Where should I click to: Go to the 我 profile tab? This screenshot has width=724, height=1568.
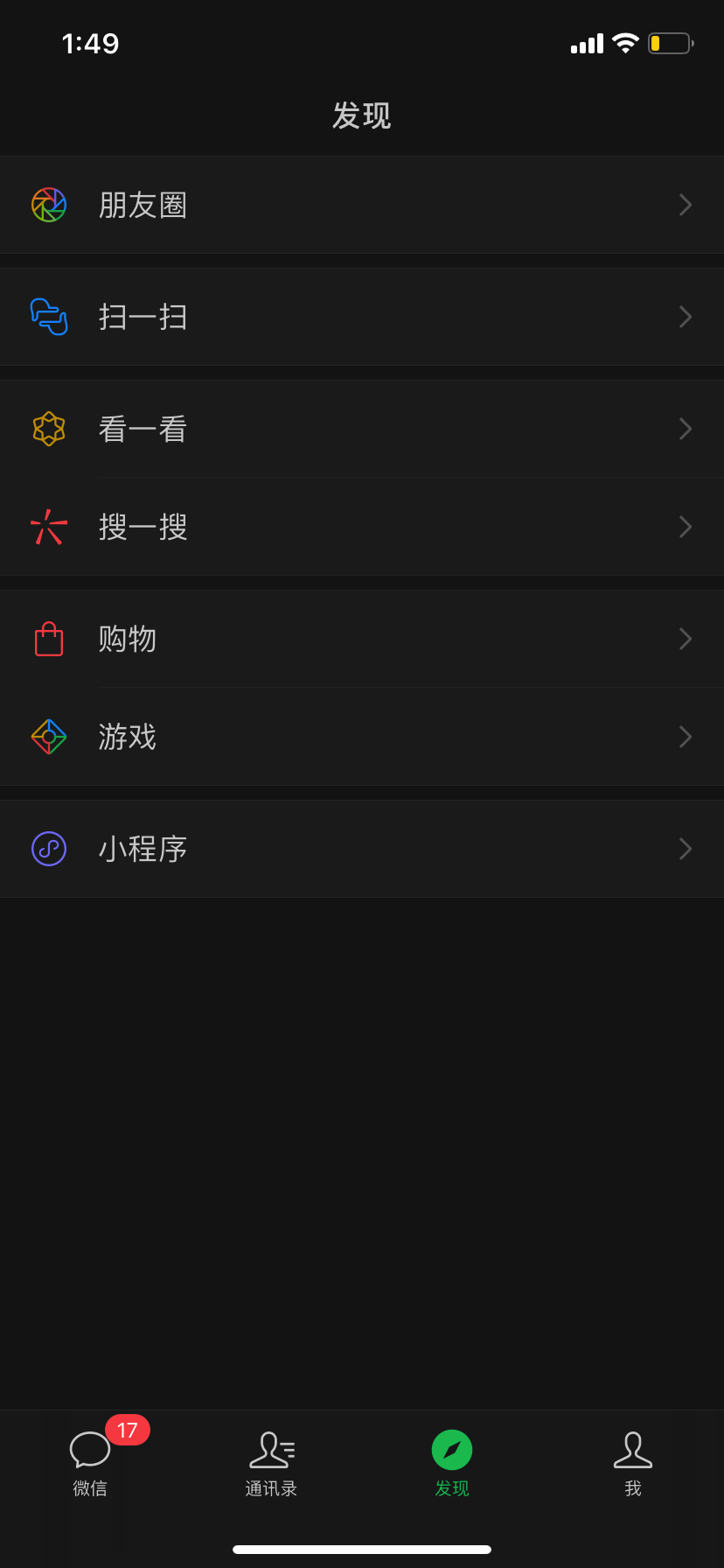633,1464
